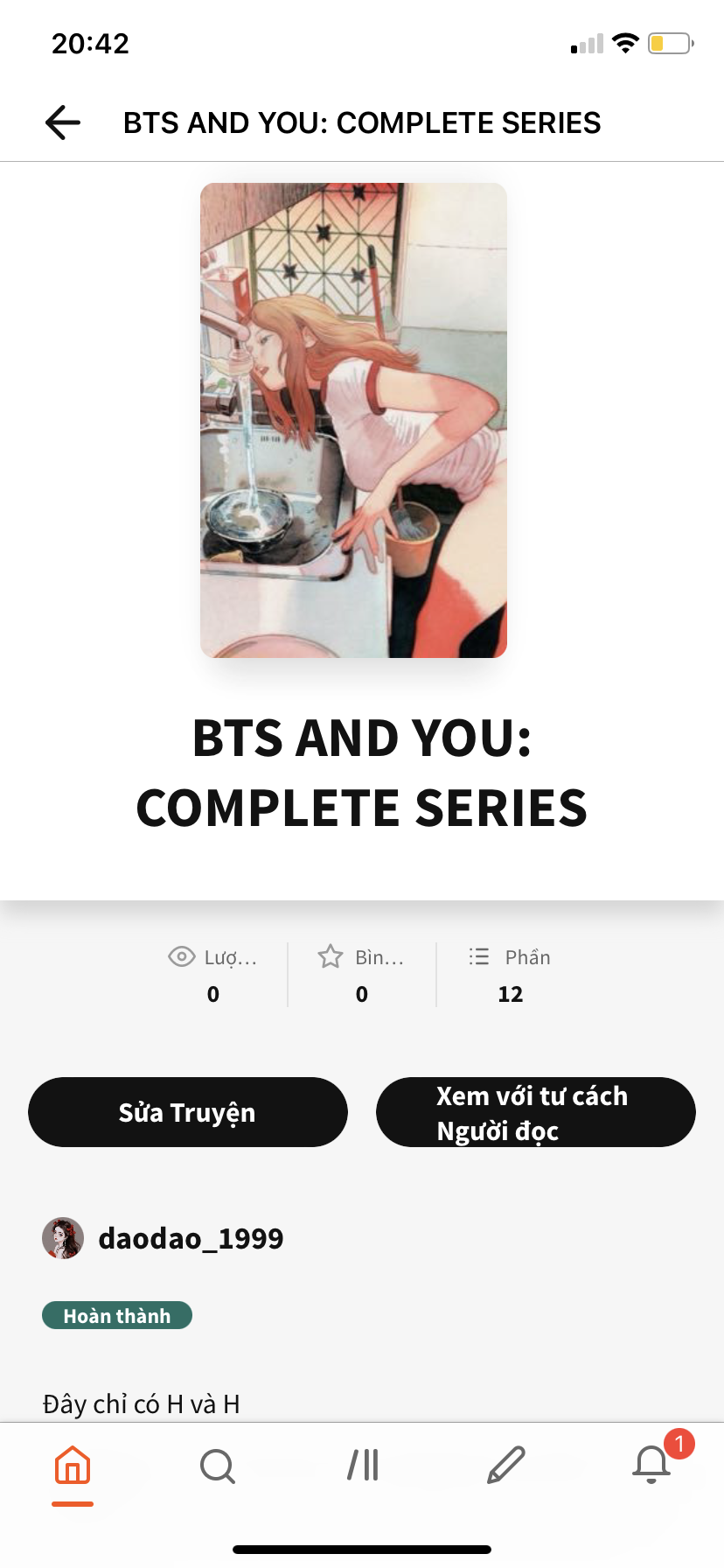The image size is (724, 1568).
Task: Open daodao_1999 author profile
Action: tap(190, 1238)
